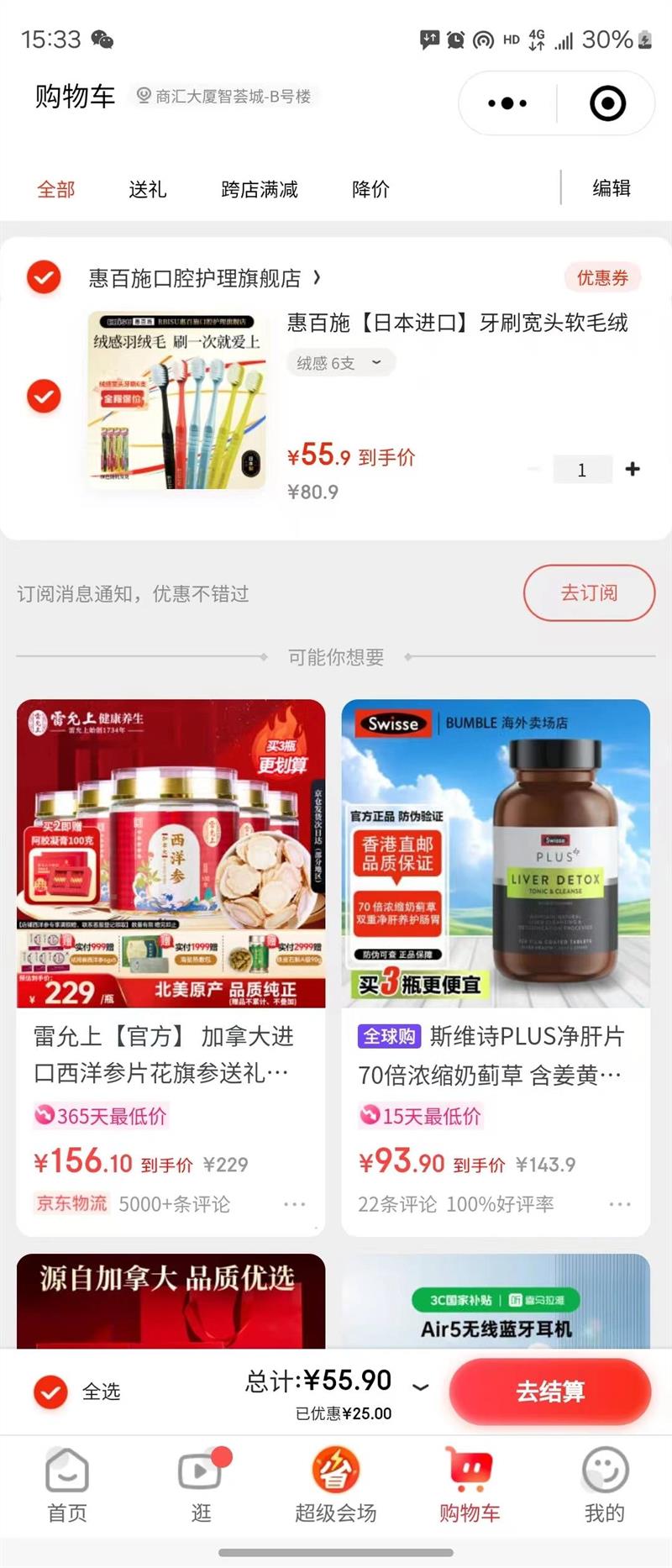Screen dimensions: 672x1568
Task: Tap 去订阅 to subscribe to notifications
Action: (x=589, y=592)
